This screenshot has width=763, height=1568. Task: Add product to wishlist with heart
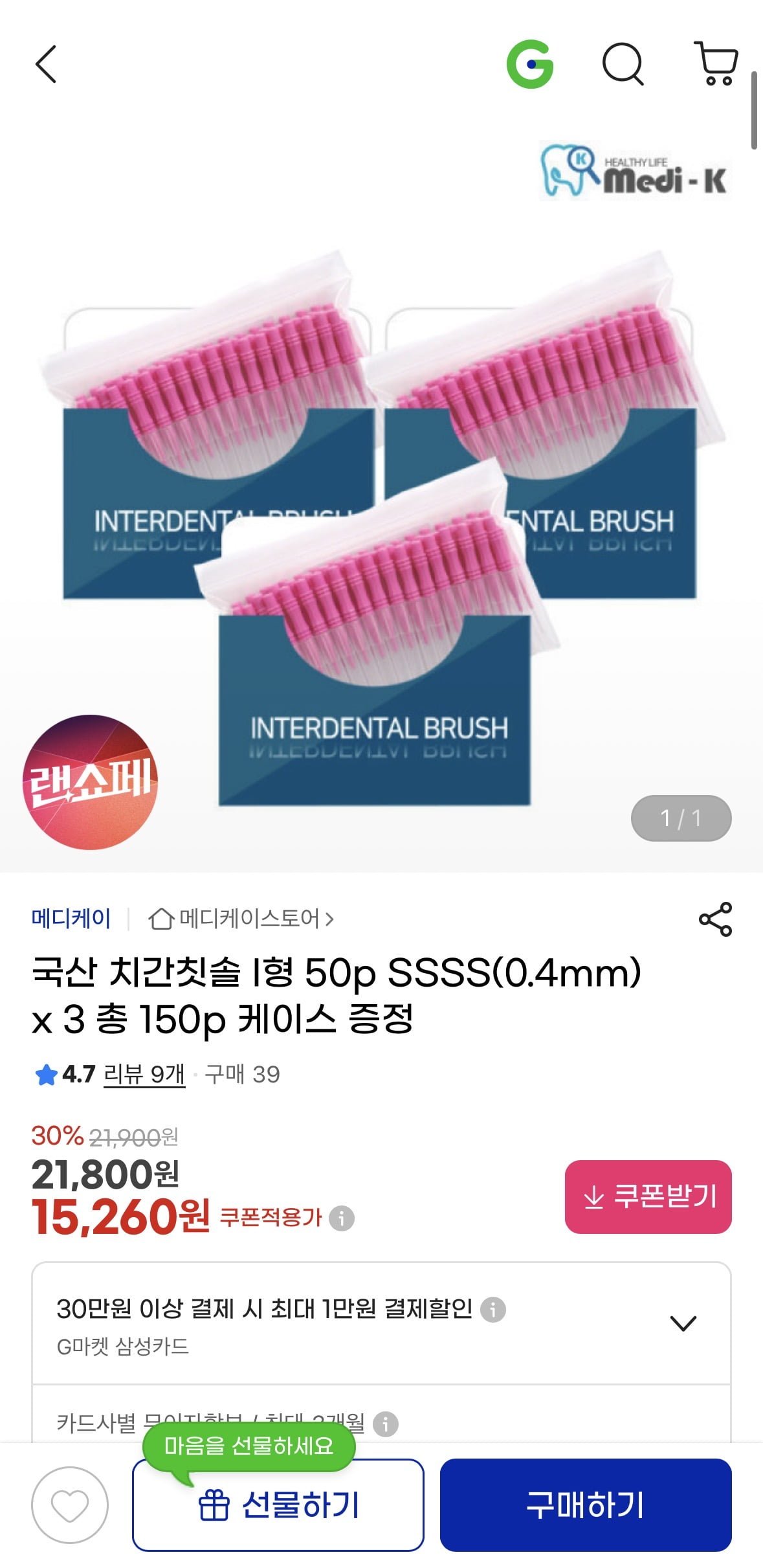pyautogui.click(x=70, y=1505)
